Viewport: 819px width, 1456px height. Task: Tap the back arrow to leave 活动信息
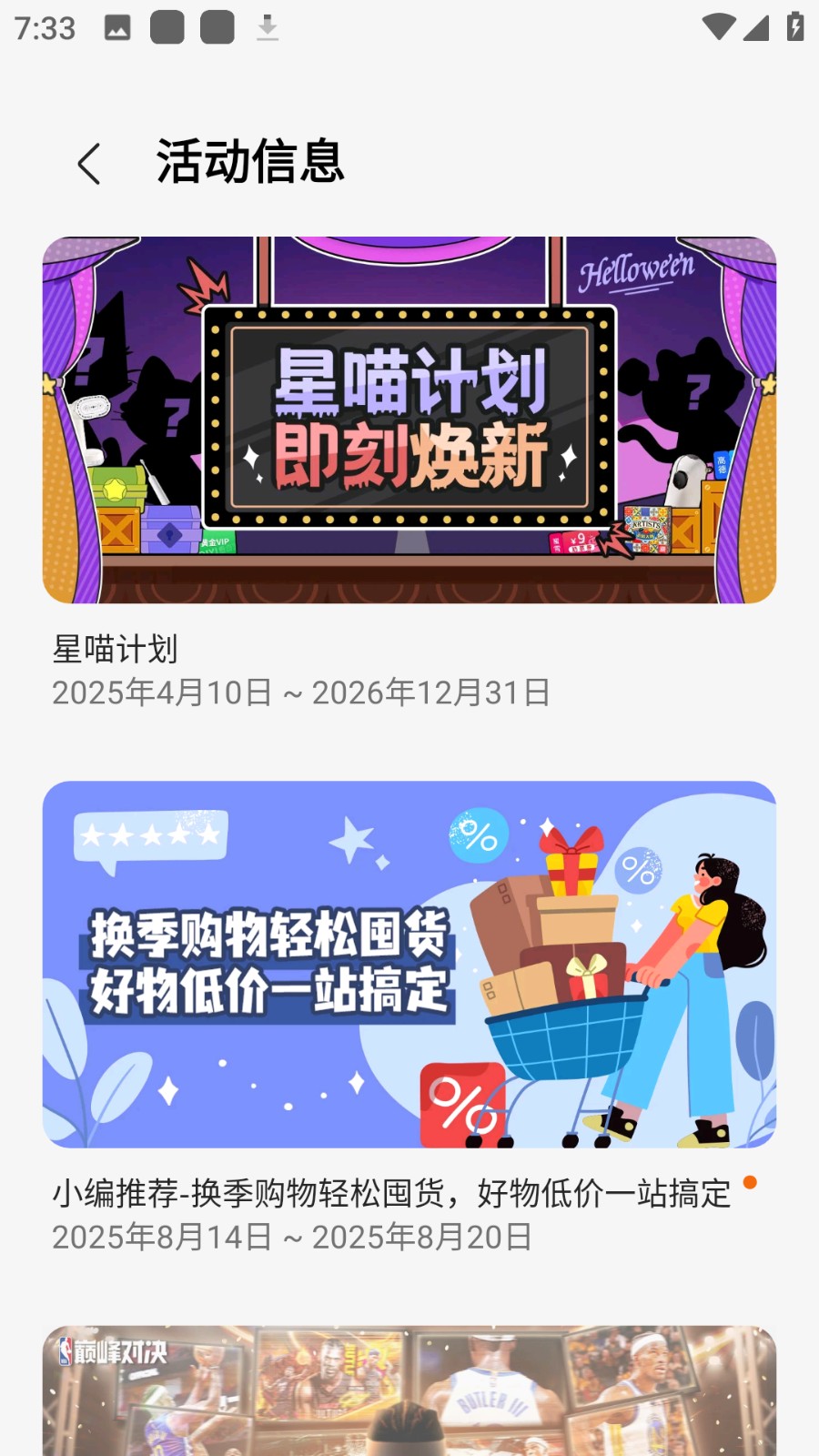click(87, 164)
